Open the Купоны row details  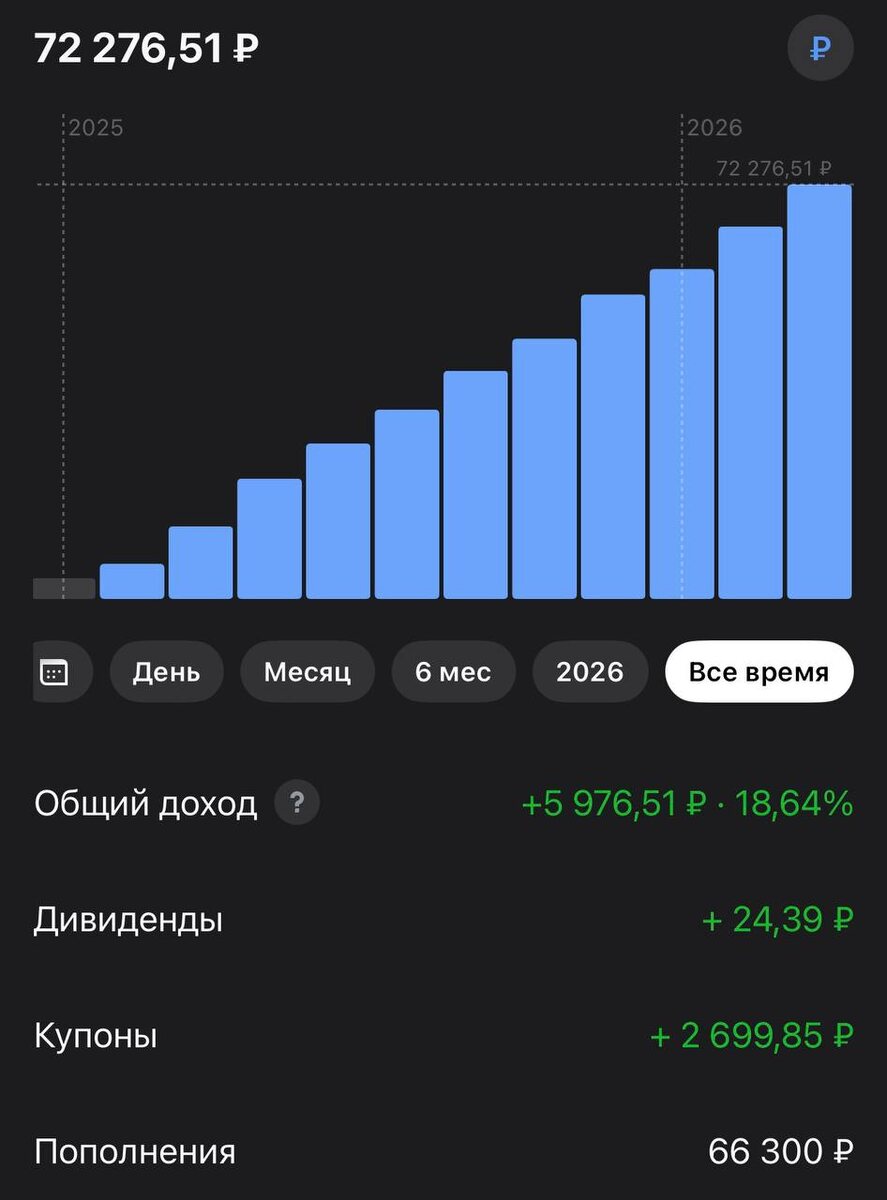tap(95, 1036)
